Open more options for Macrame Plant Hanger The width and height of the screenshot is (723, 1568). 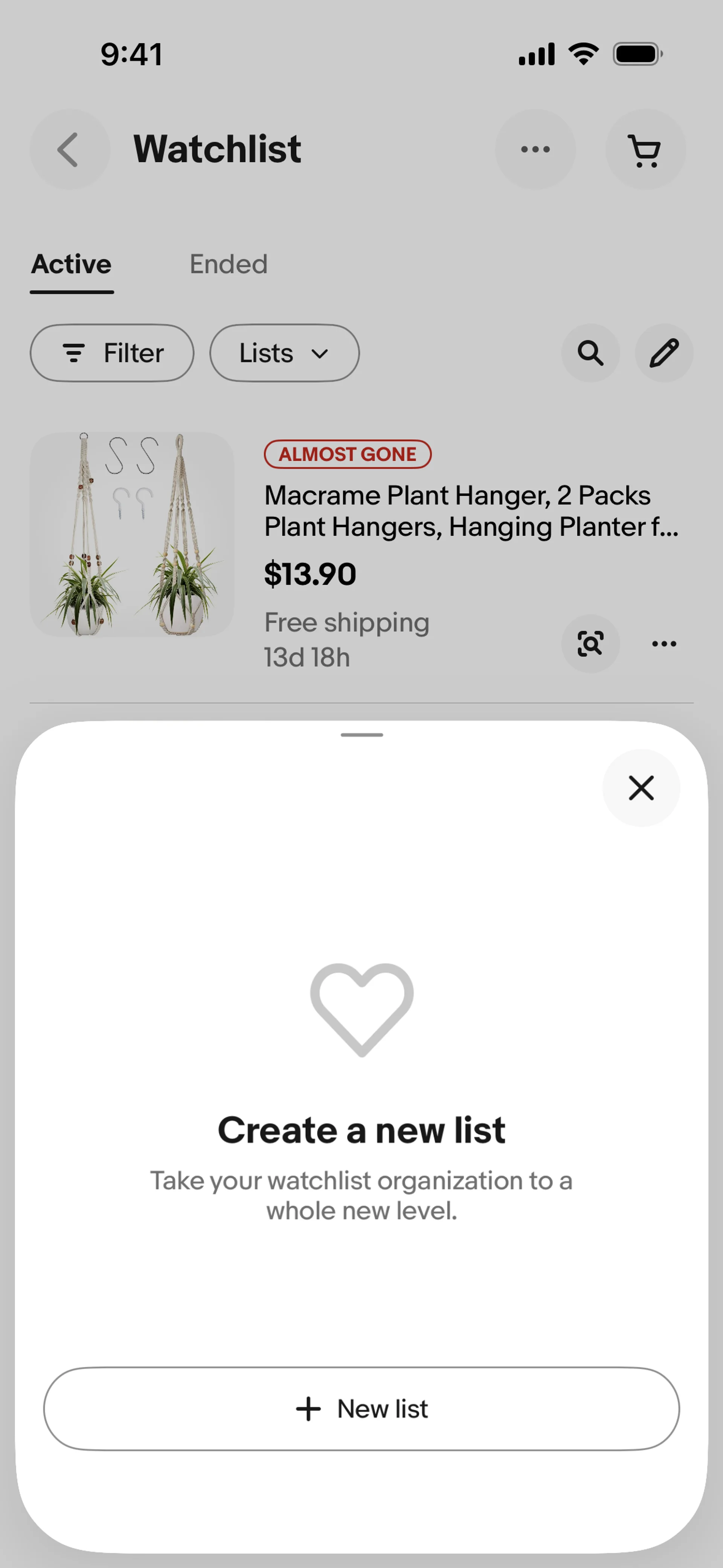pos(664,643)
